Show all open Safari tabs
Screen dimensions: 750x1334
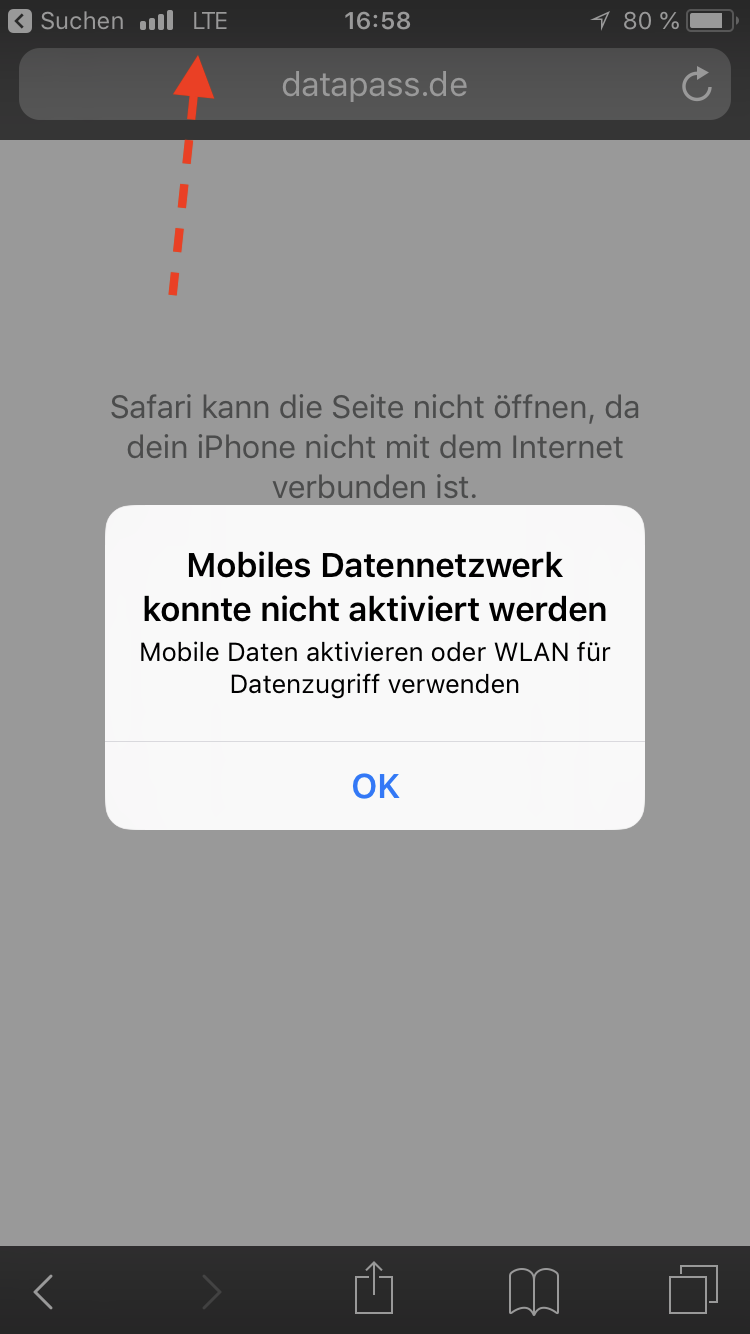click(x=692, y=1290)
